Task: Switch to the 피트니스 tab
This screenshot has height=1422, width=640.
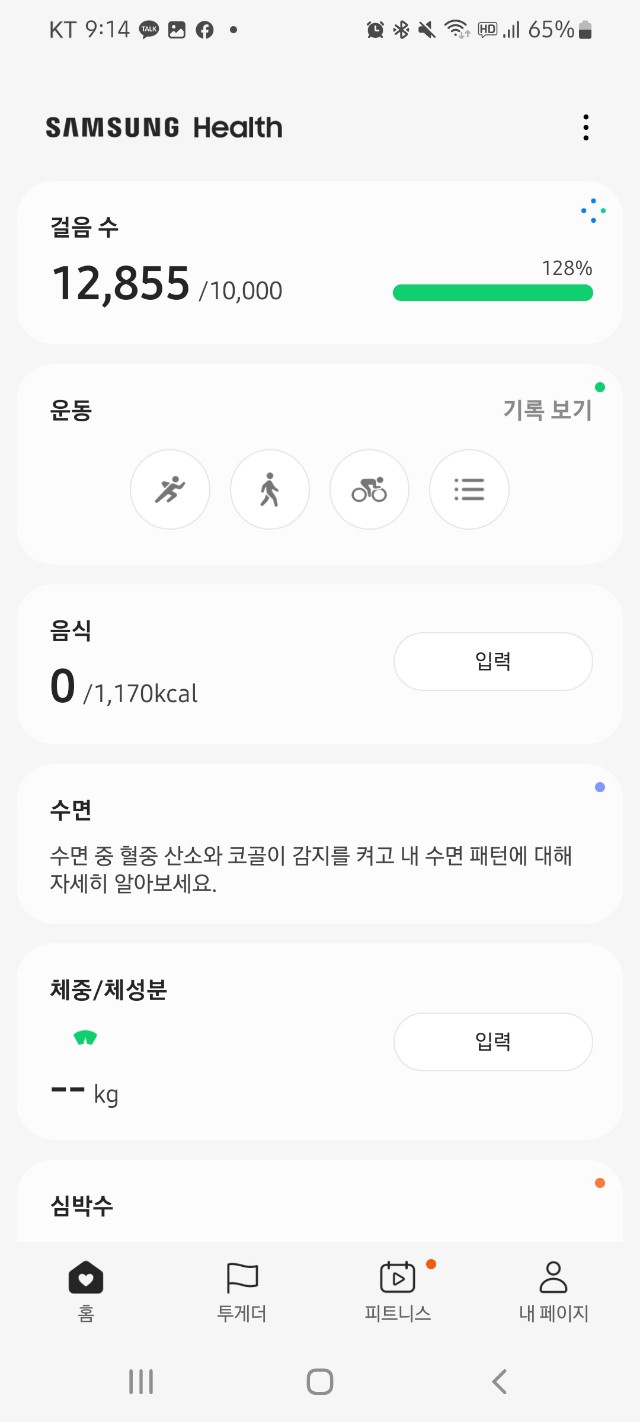Action: tap(398, 1291)
